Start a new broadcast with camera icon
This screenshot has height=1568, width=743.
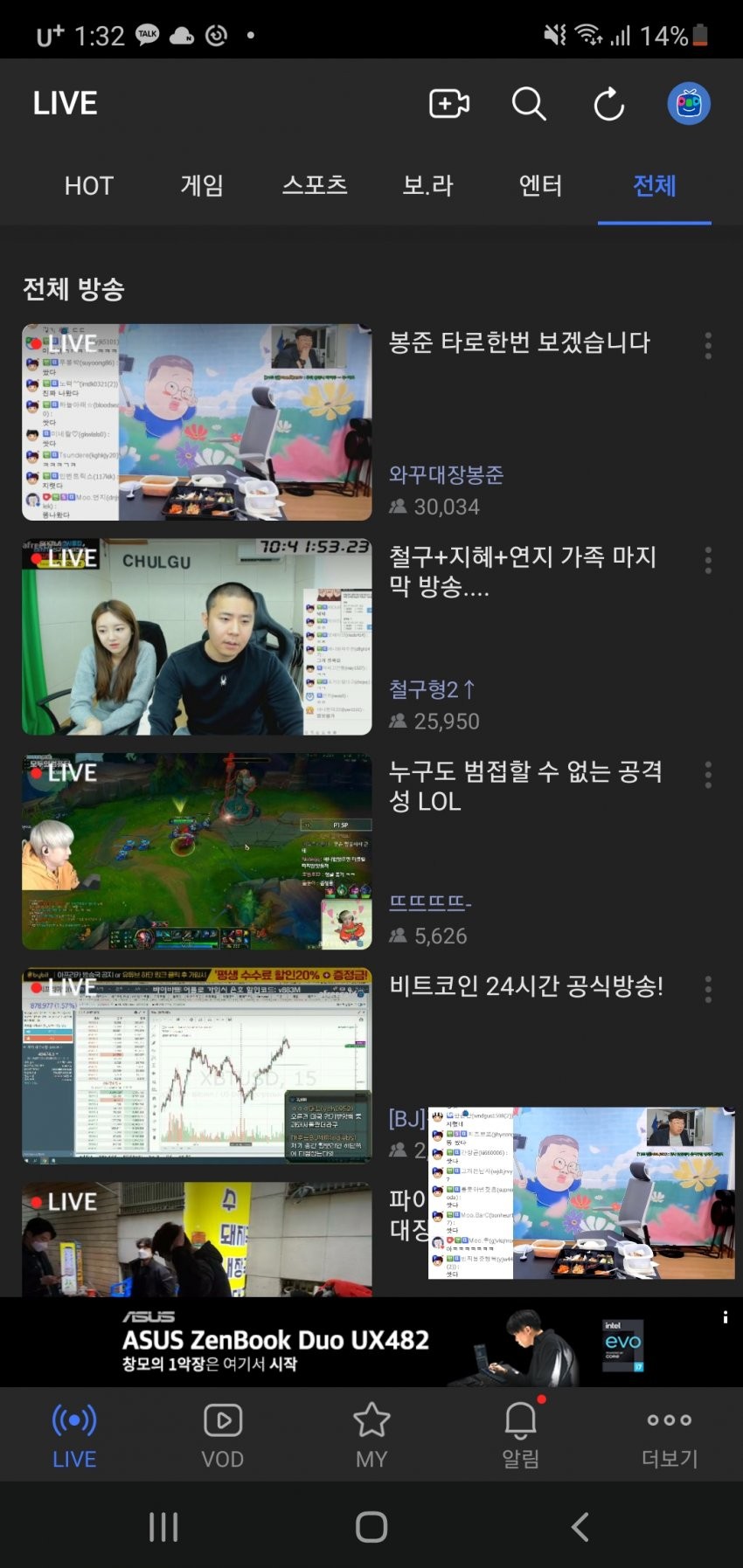pos(448,104)
